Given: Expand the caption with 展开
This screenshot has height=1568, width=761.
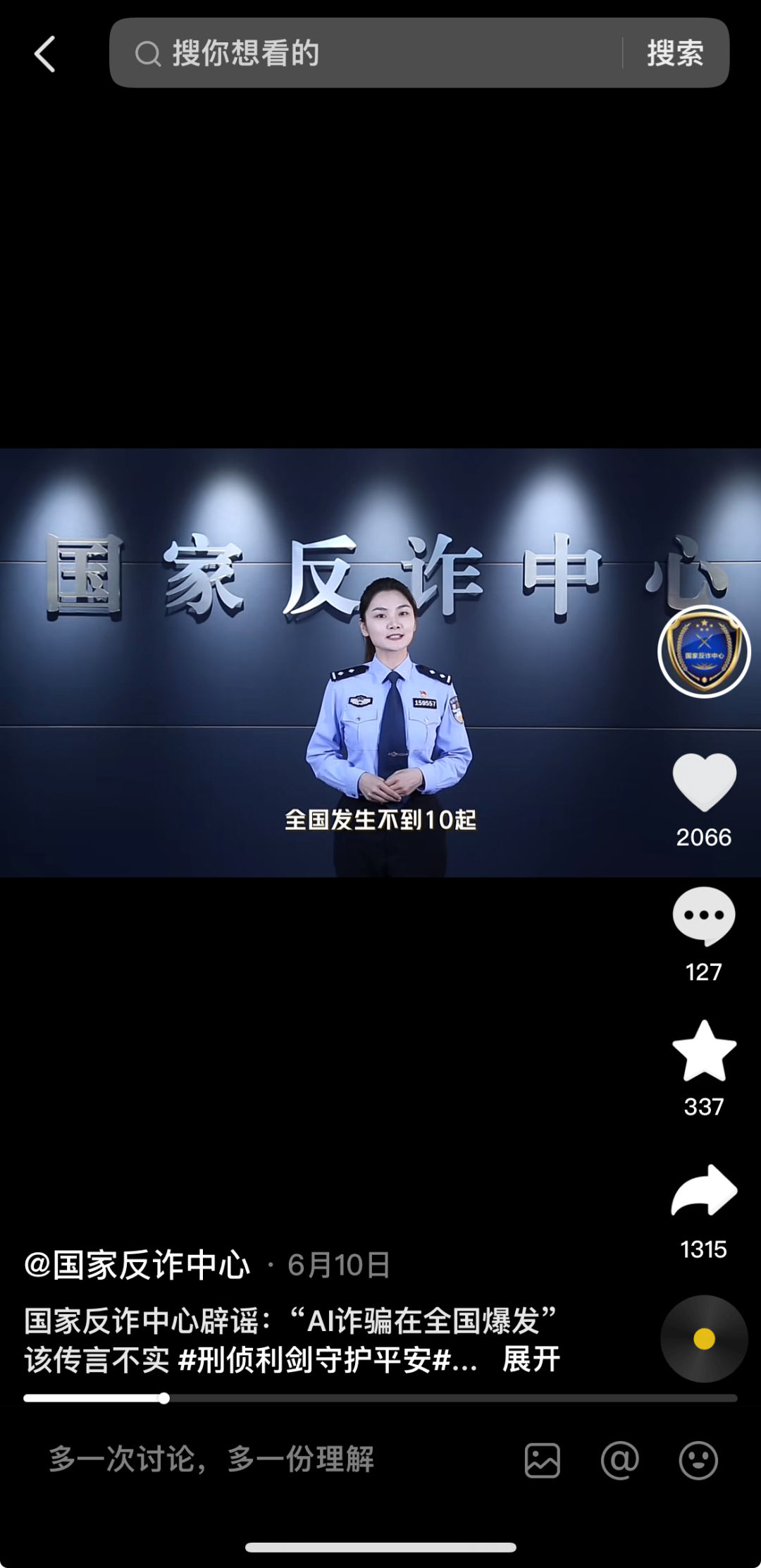Looking at the screenshot, I should tap(531, 1359).
